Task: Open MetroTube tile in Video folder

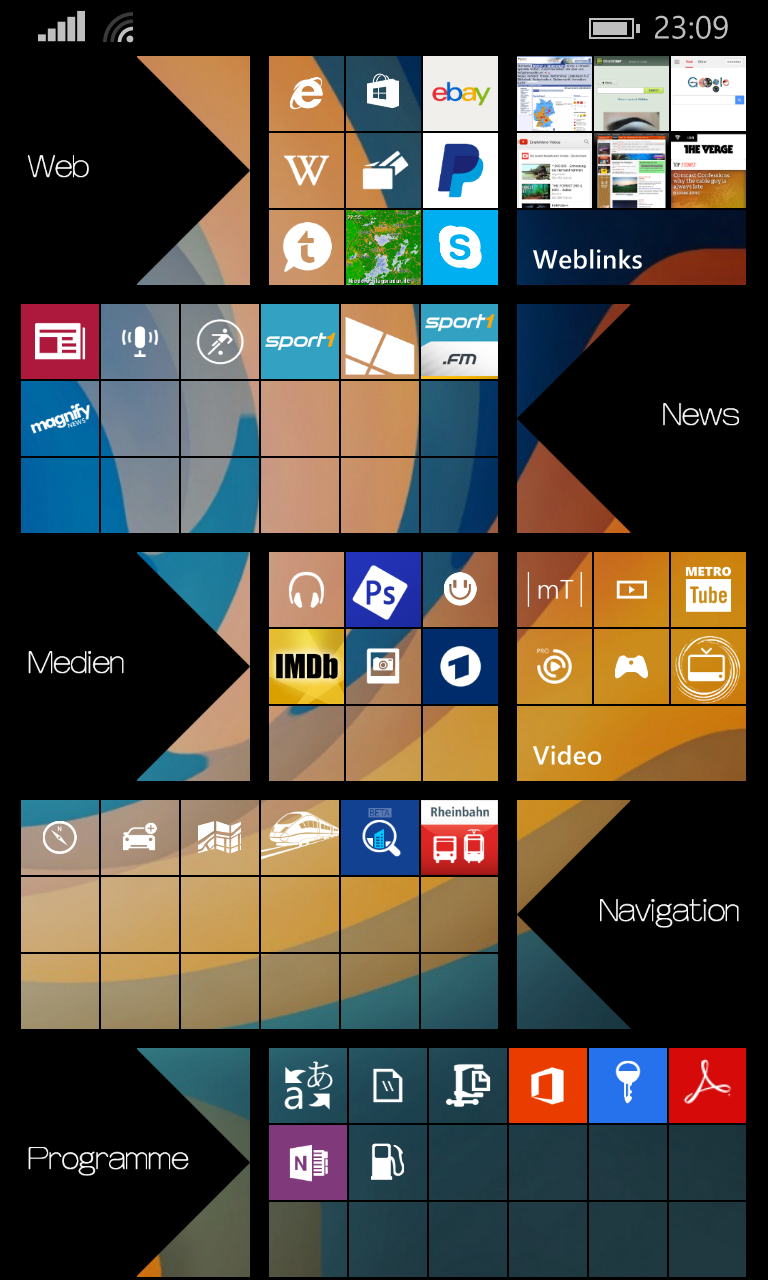Action: coord(708,589)
